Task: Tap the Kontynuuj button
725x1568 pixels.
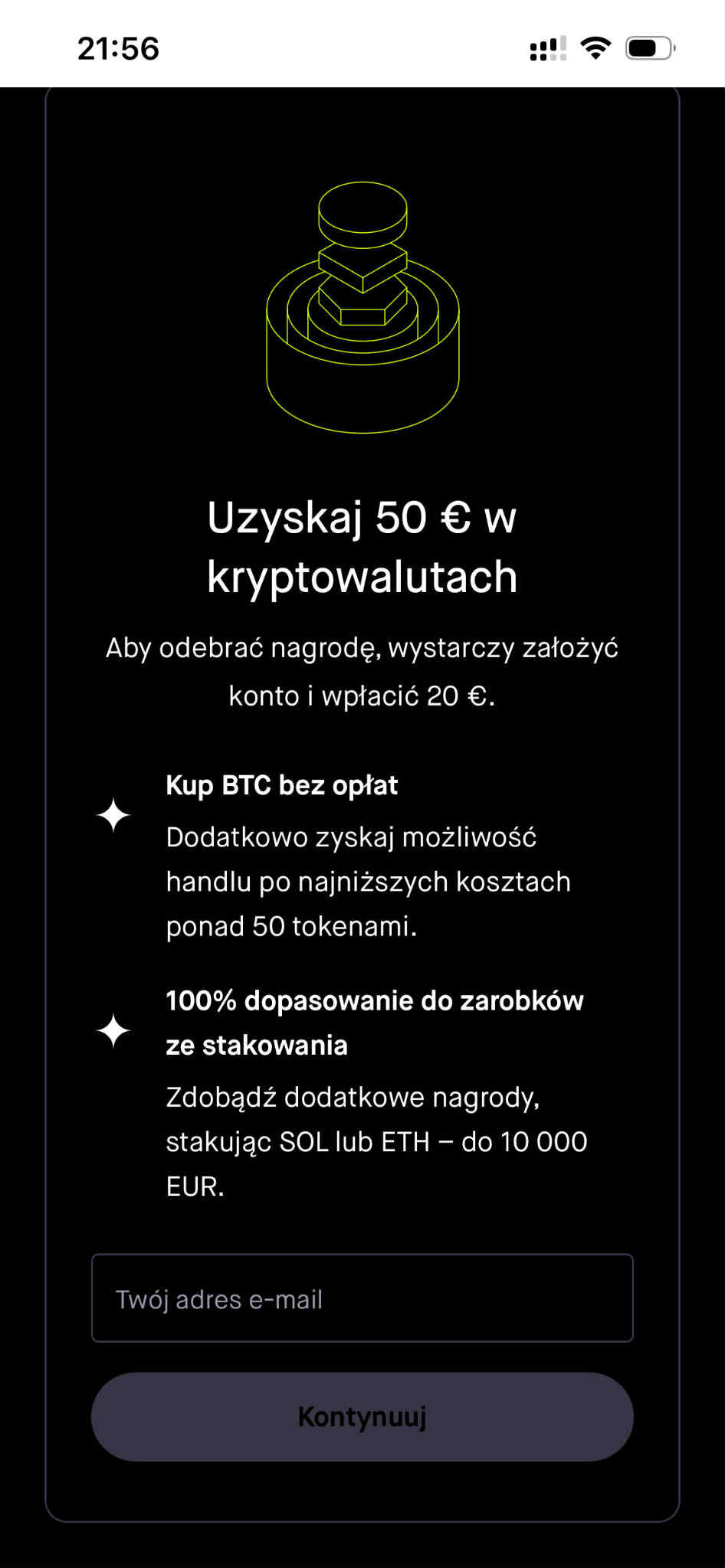Action: point(362,1416)
